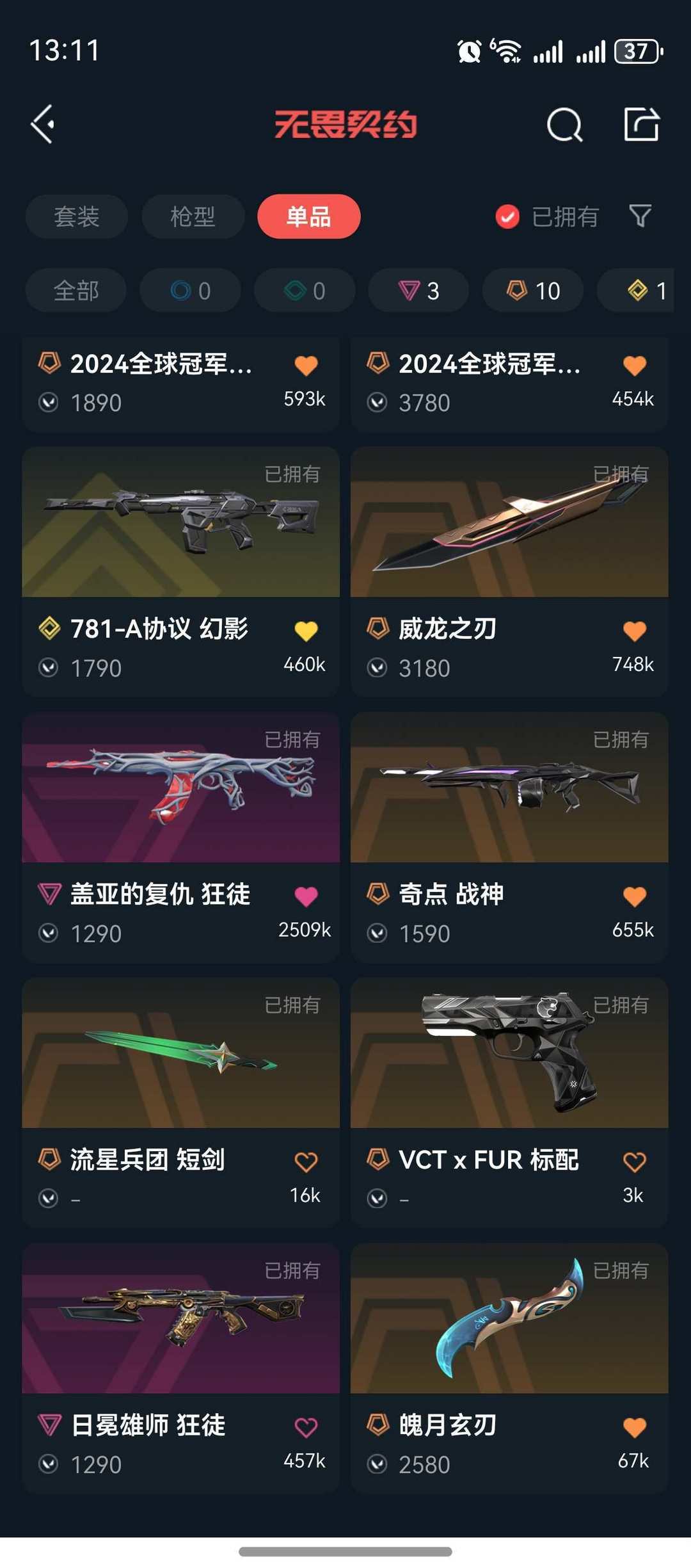The height and width of the screenshot is (1568, 691).
Task: Open the 781-A协议 幻影 skin card
Action: 180,571
